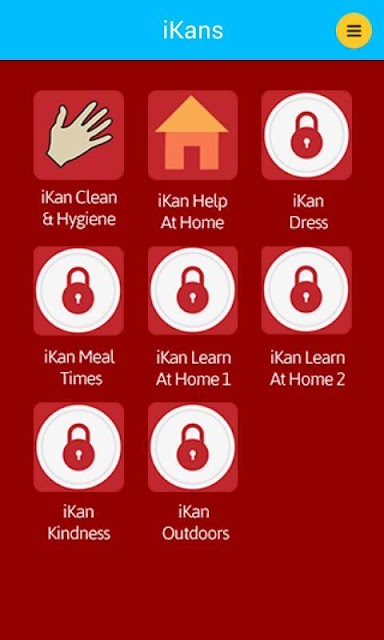Screen dimensions: 384x640
Task: Open iKan Clean & Hygiene
Action: [79, 135]
